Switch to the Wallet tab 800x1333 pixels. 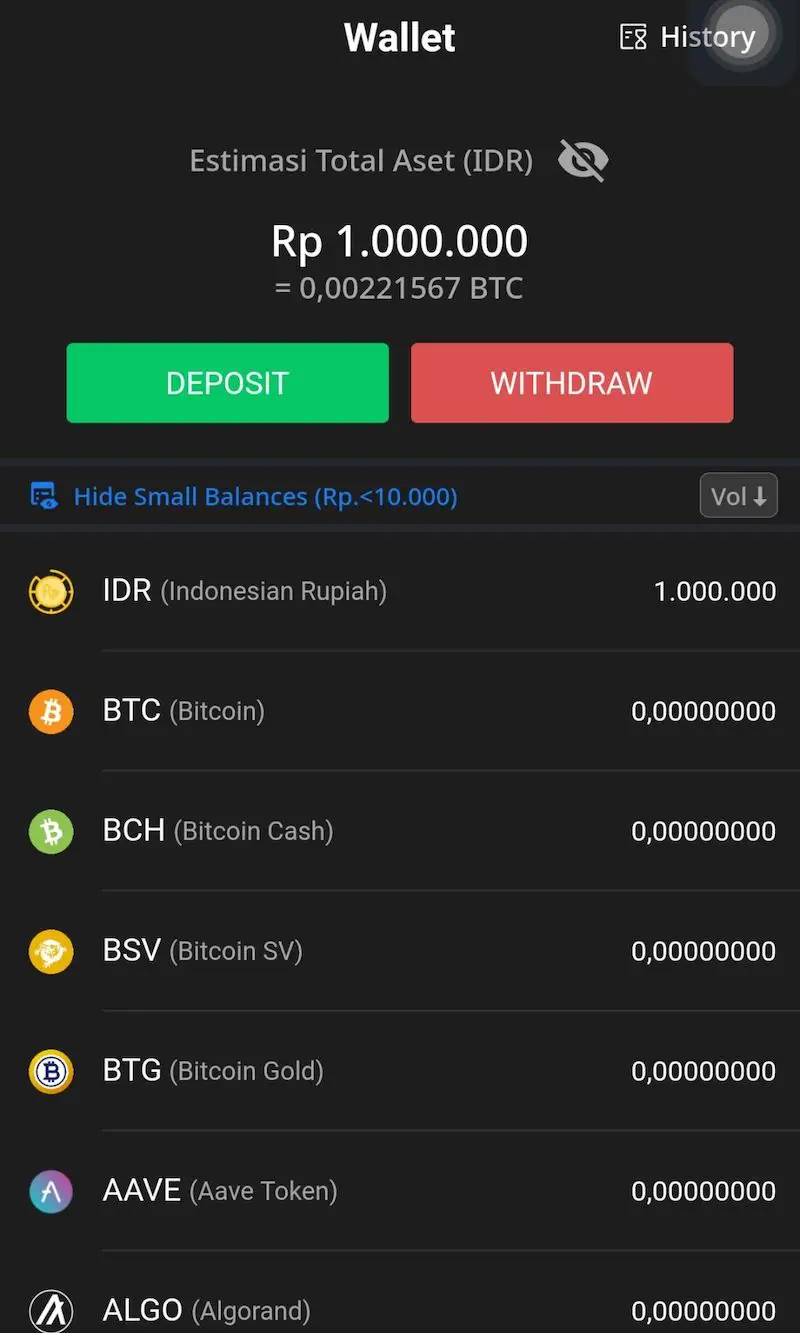click(x=399, y=37)
